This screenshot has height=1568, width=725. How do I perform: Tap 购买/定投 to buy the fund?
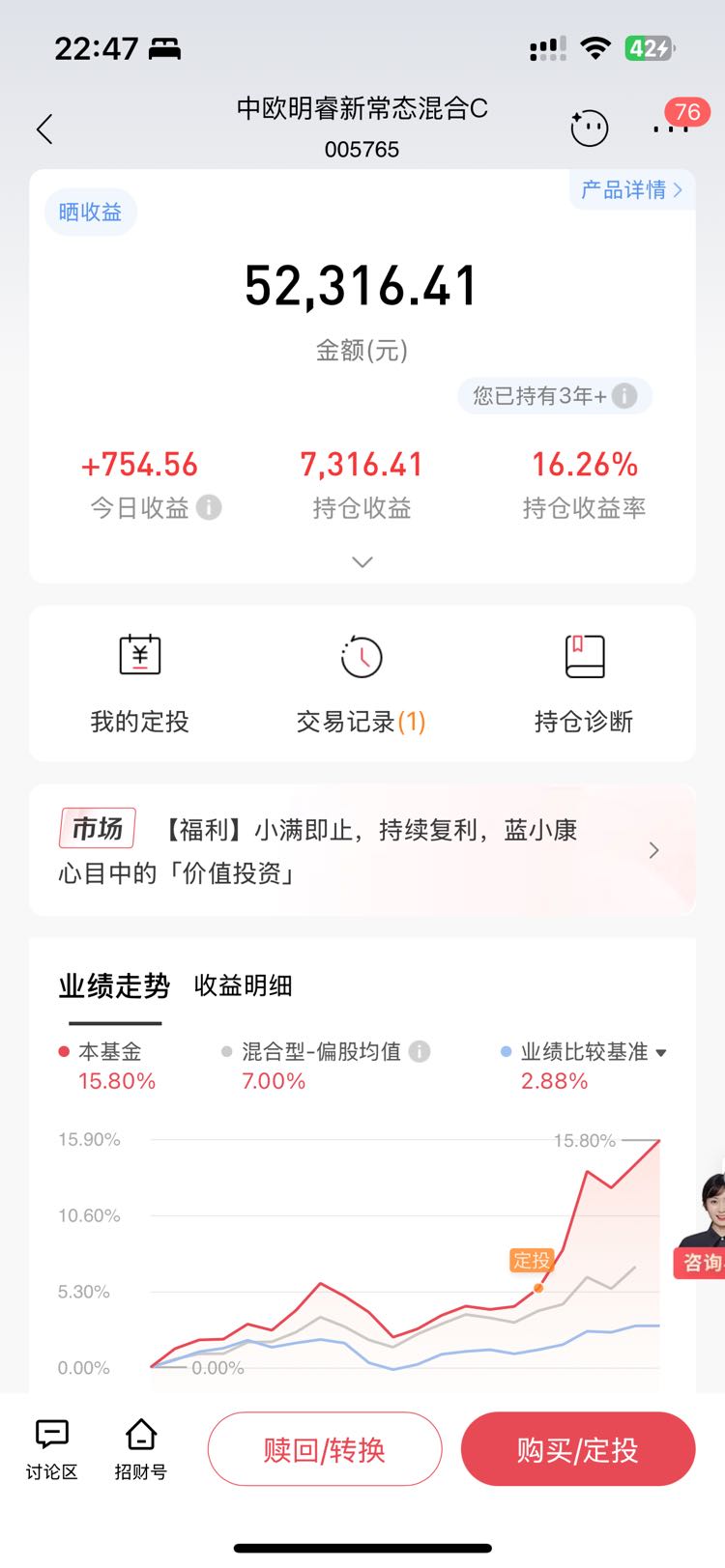click(578, 1449)
